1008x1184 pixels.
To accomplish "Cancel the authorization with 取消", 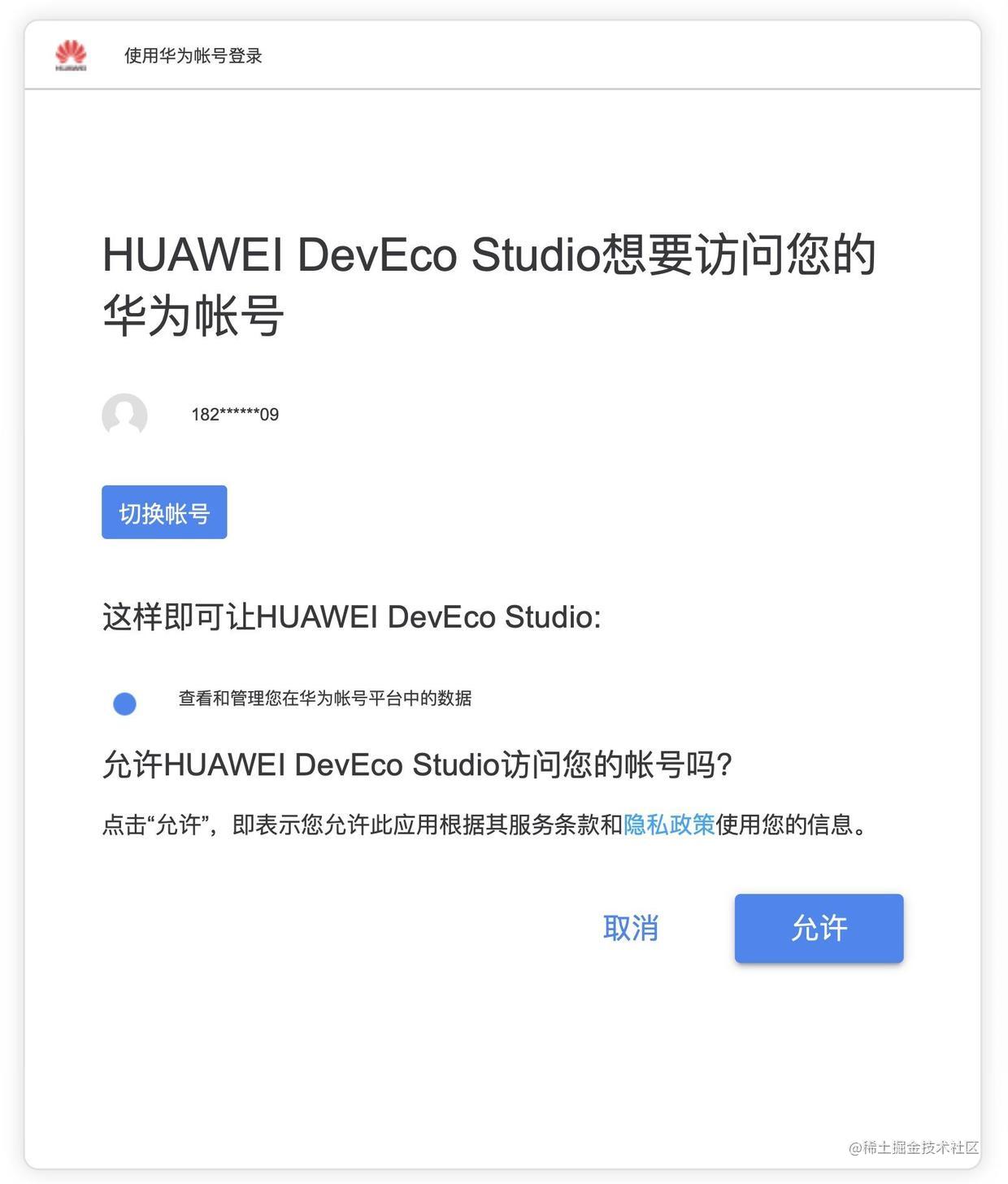I will point(631,928).
